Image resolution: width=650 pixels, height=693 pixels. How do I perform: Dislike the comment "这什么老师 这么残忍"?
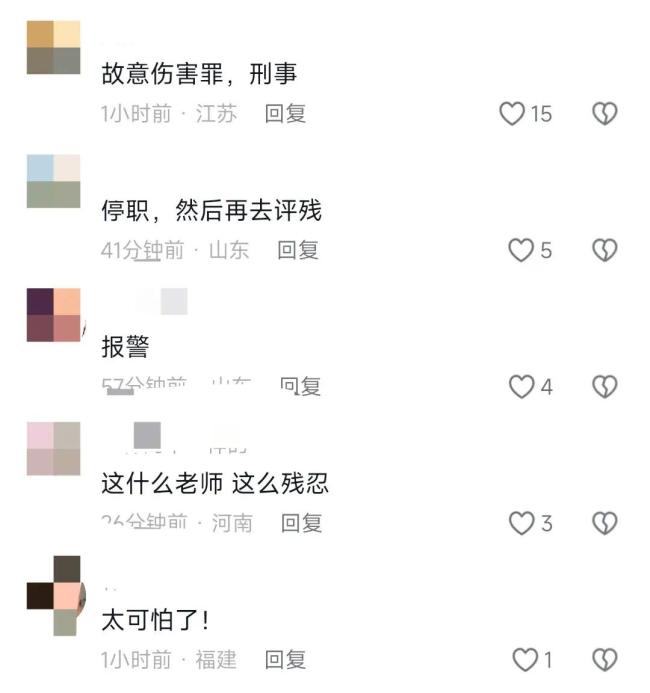tap(604, 522)
